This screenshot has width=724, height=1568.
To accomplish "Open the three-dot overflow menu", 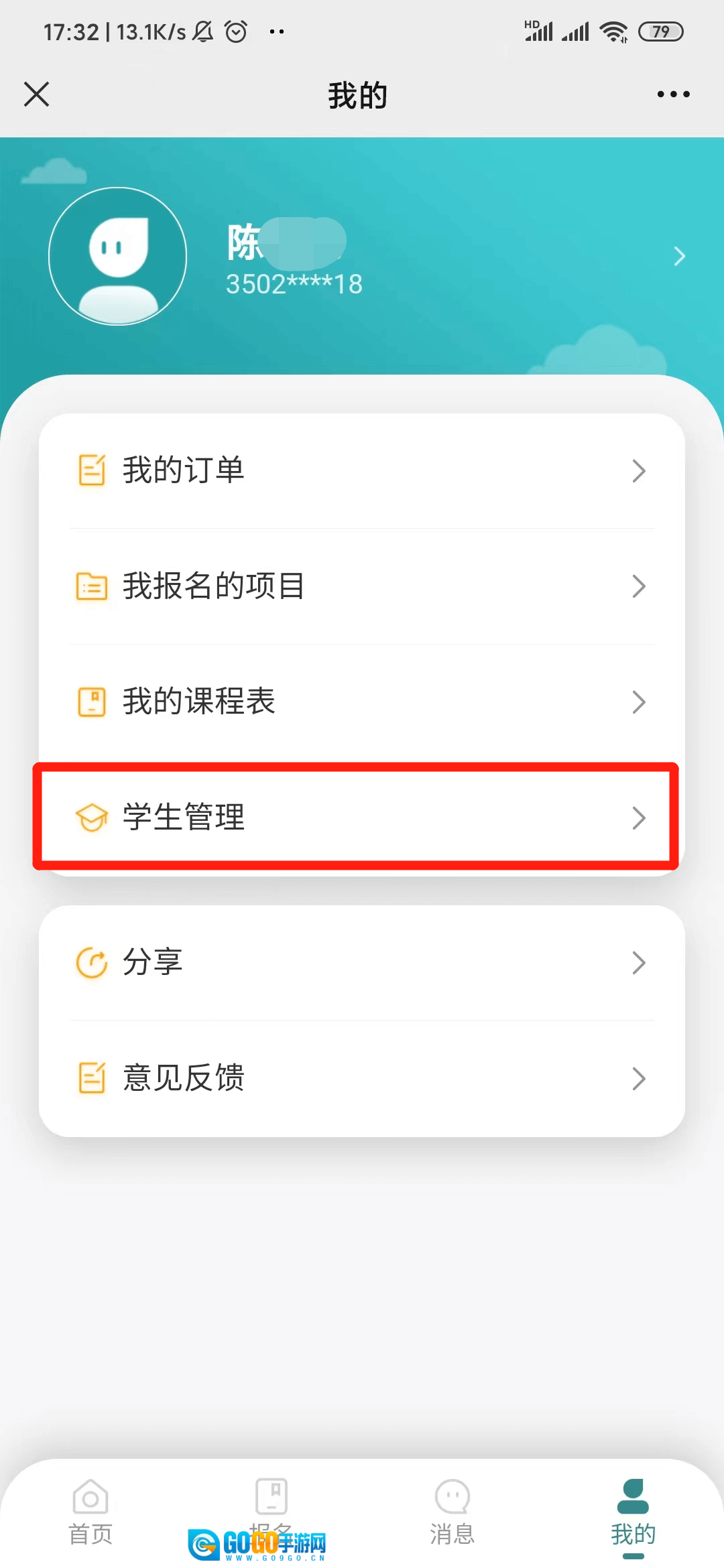I will tap(673, 94).
